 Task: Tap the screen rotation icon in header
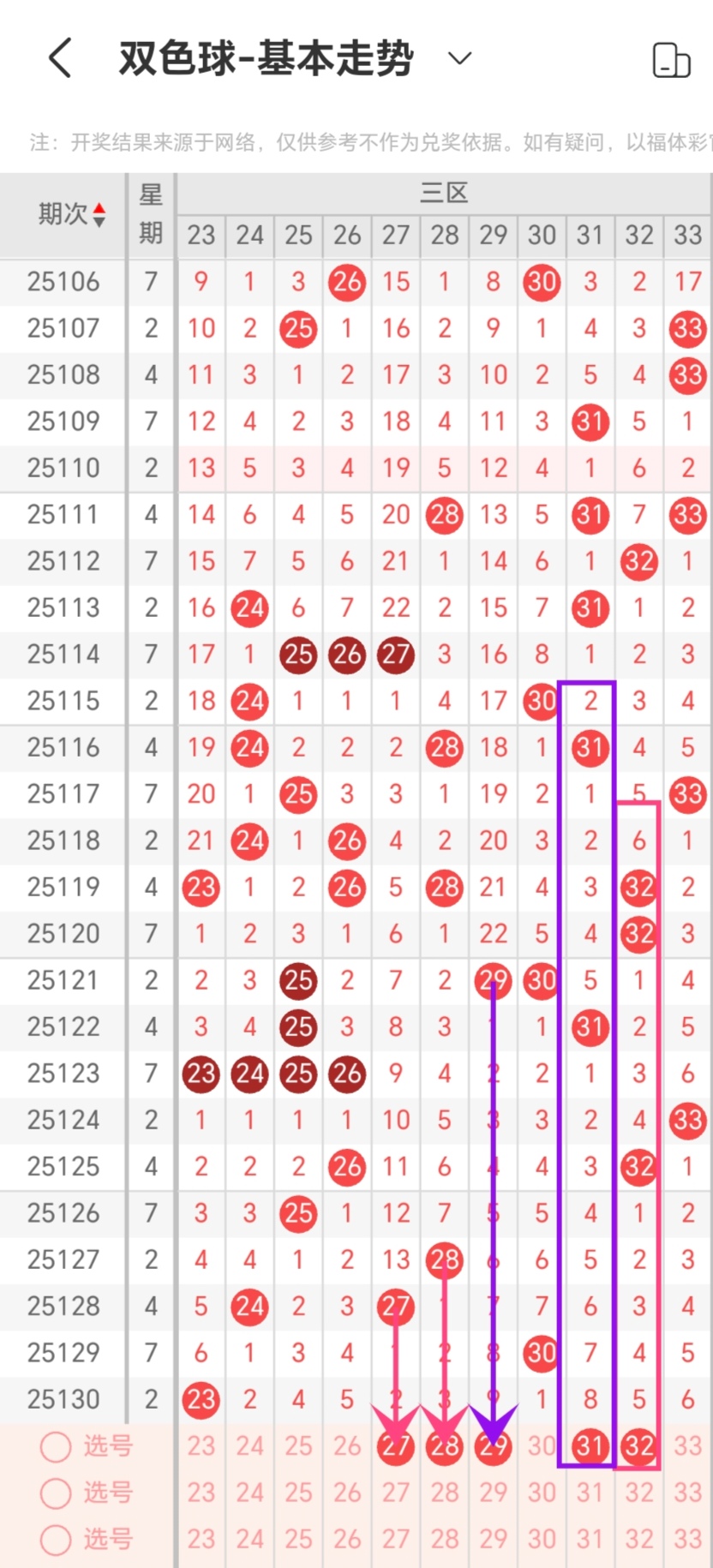(x=671, y=60)
